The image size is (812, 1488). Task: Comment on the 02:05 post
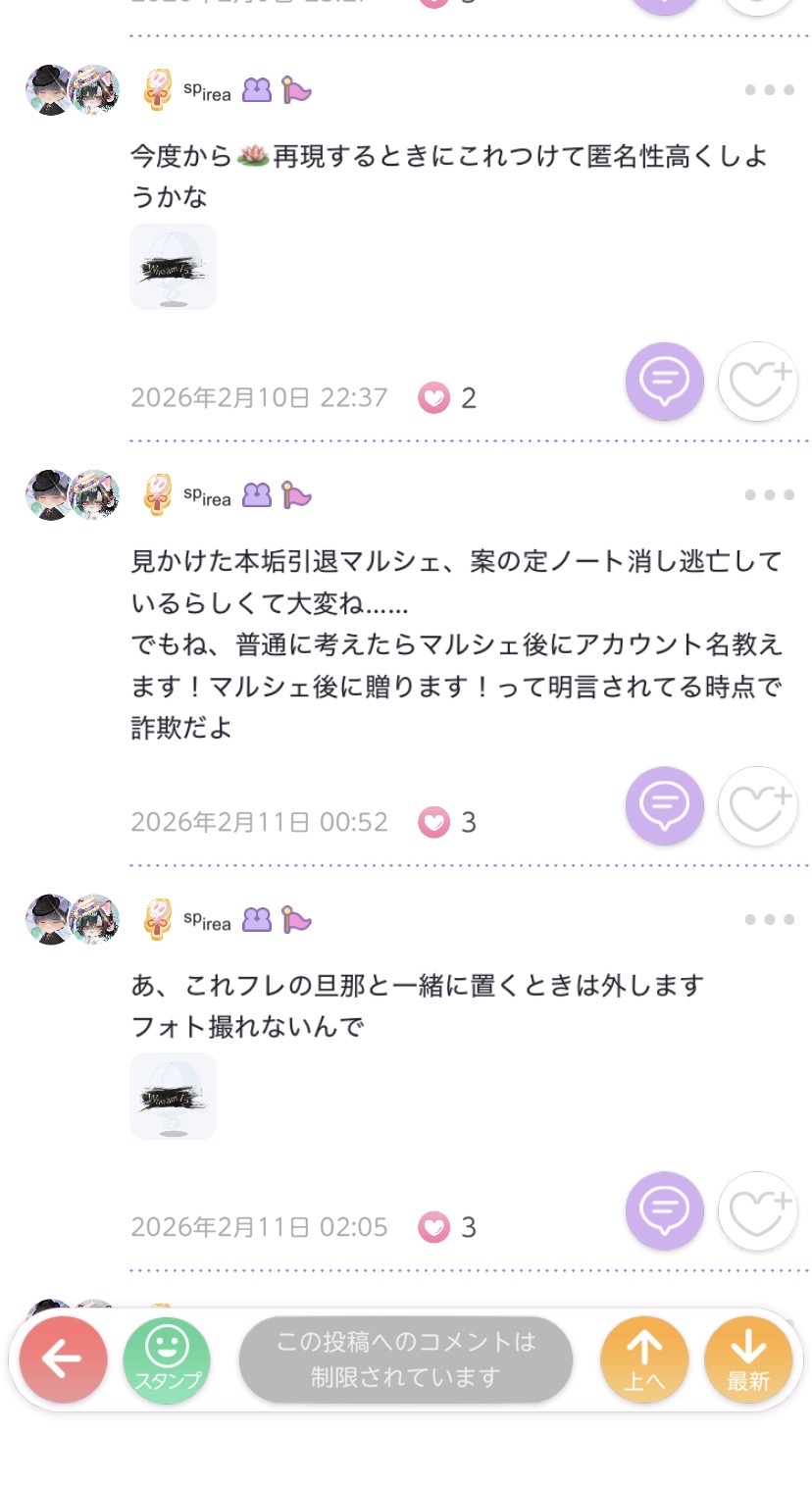coord(665,1211)
